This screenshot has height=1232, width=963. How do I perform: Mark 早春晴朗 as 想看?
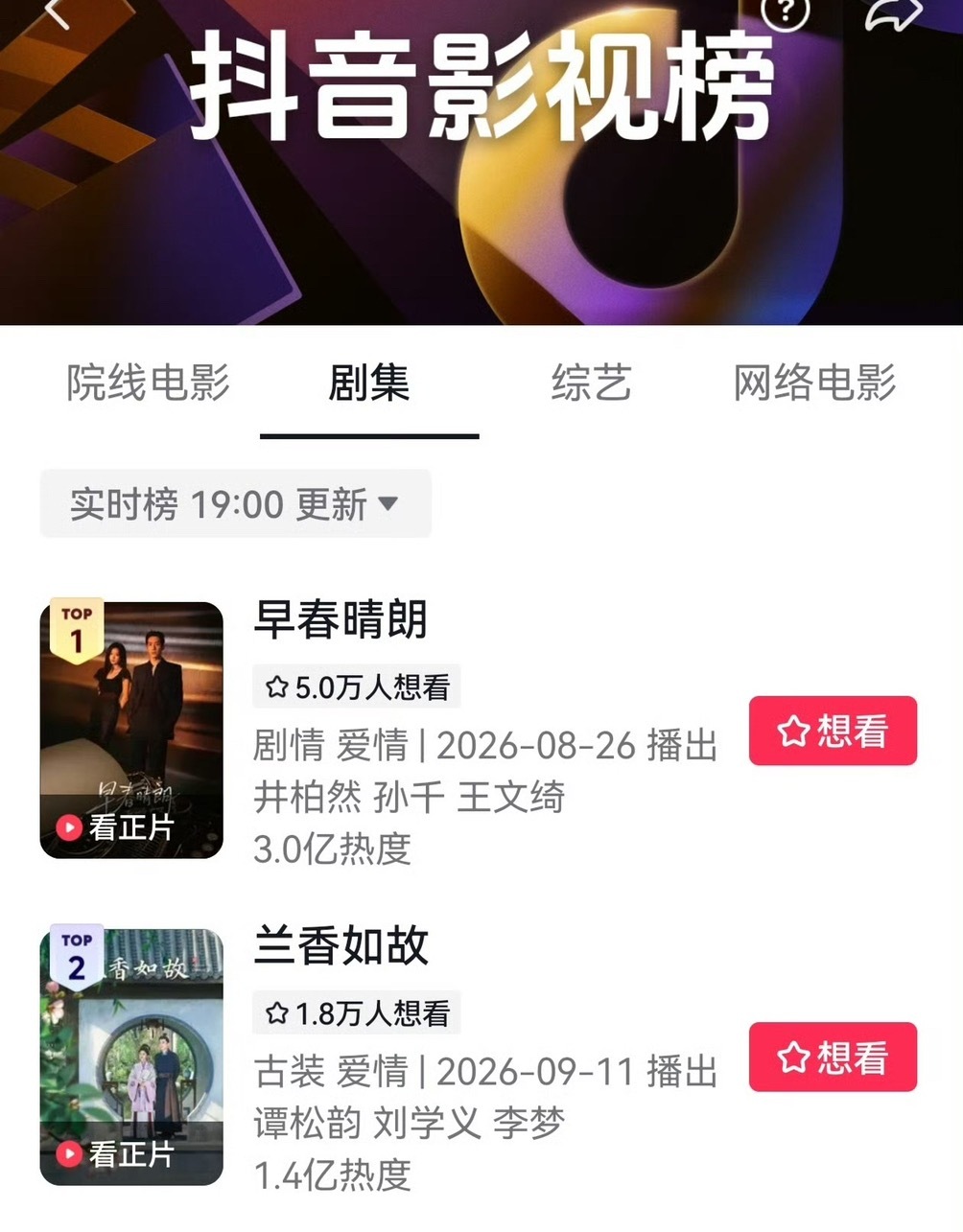coord(833,731)
